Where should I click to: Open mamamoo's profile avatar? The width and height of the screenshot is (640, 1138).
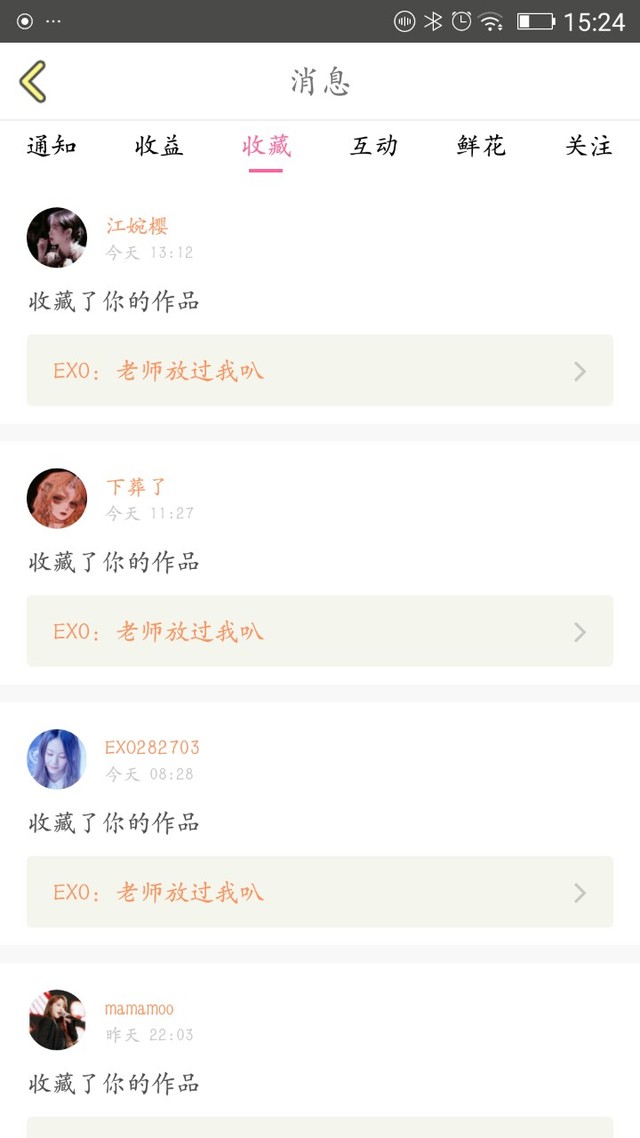point(57,1020)
